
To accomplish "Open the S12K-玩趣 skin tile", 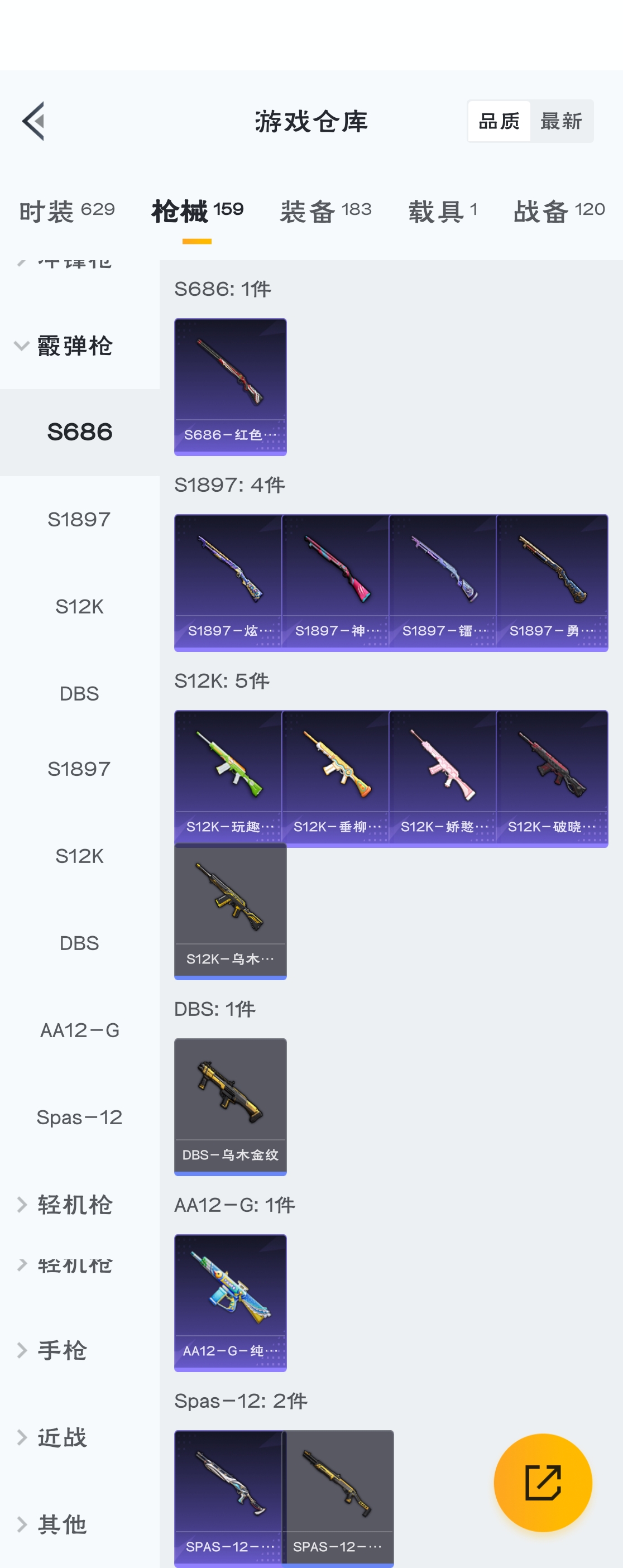I will click(229, 778).
